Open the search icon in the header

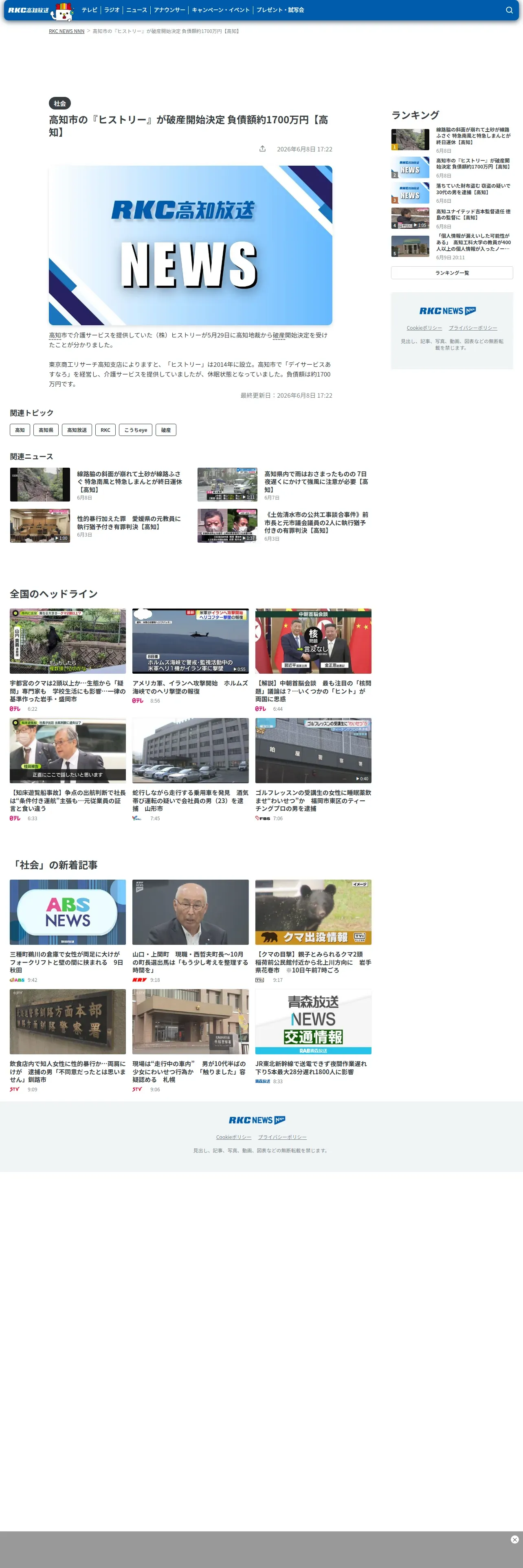coord(509,10)
